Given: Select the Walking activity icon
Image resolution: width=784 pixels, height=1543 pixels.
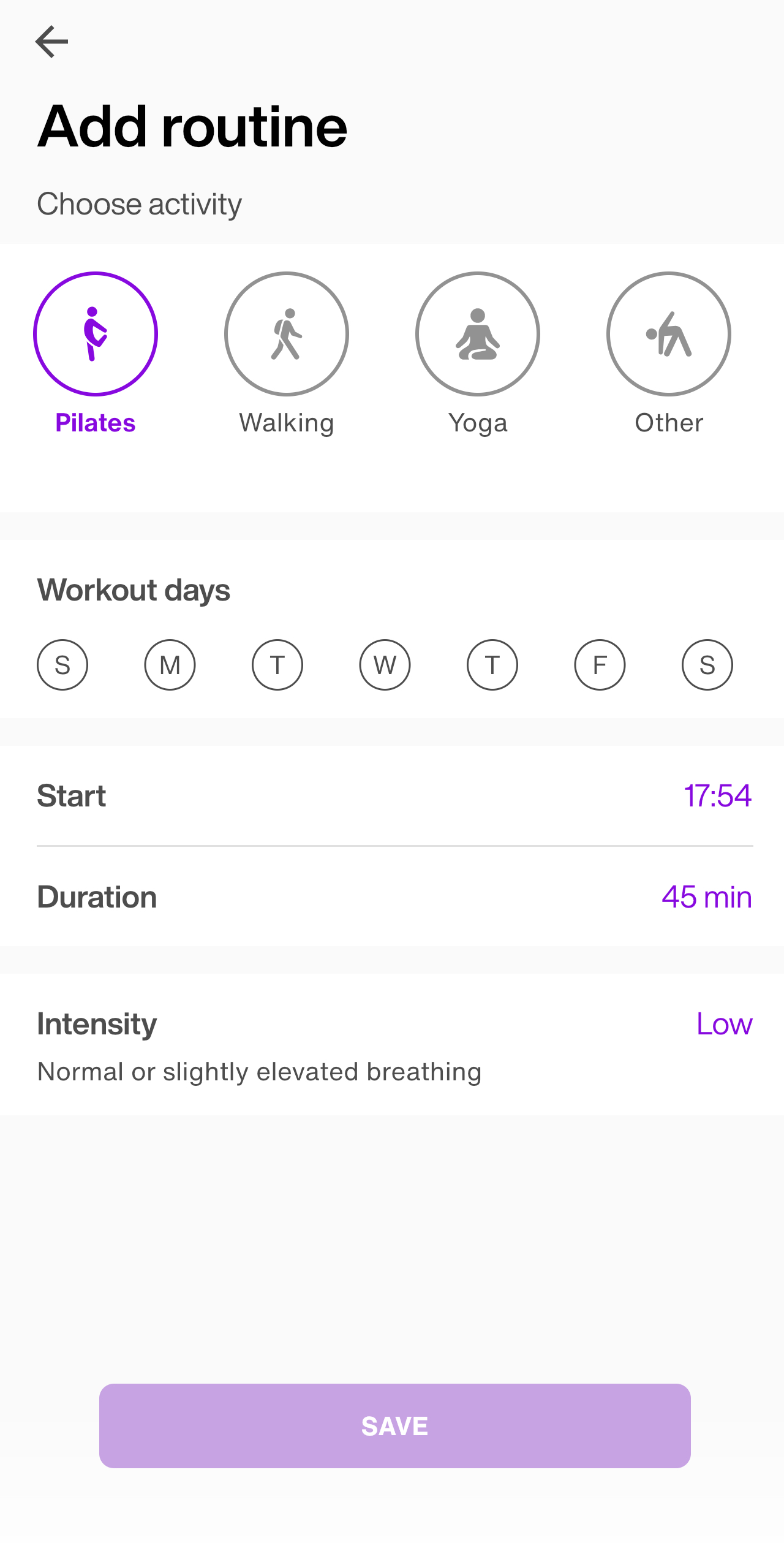Looking at the screenshot, I should coord(286,334).
